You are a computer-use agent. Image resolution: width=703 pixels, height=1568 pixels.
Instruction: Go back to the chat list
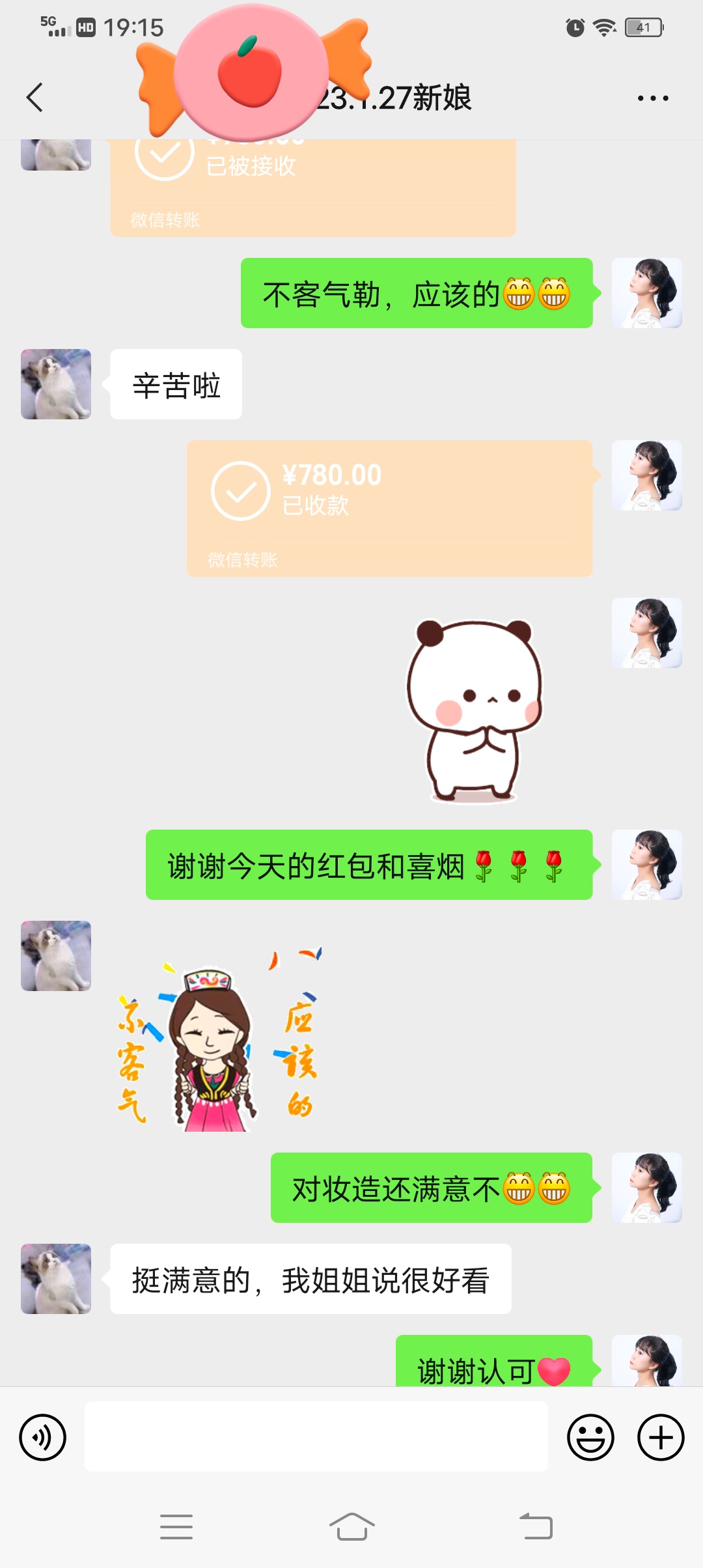(35, 98)
